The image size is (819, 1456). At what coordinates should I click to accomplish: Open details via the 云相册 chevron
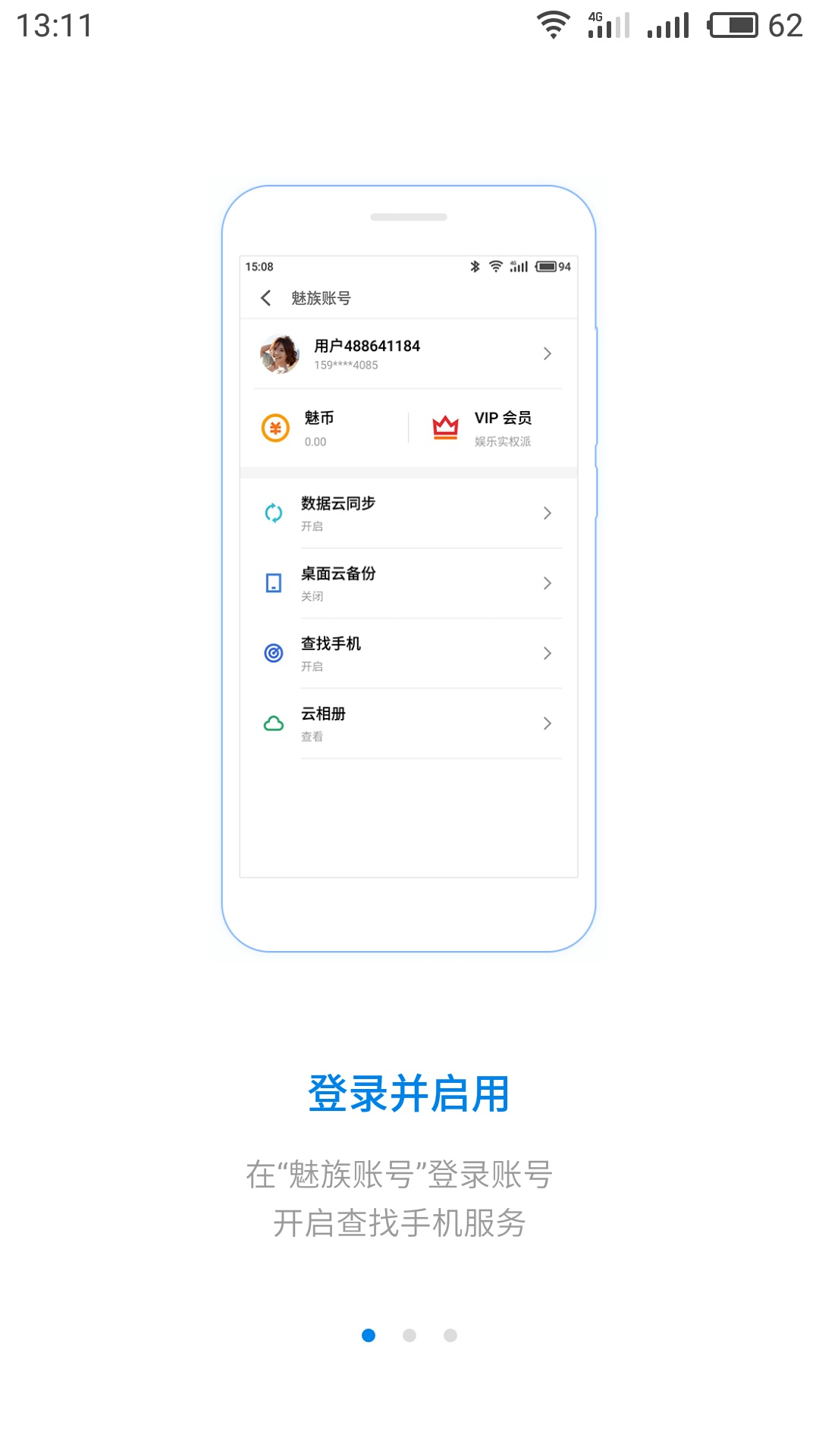click(548, 723)
